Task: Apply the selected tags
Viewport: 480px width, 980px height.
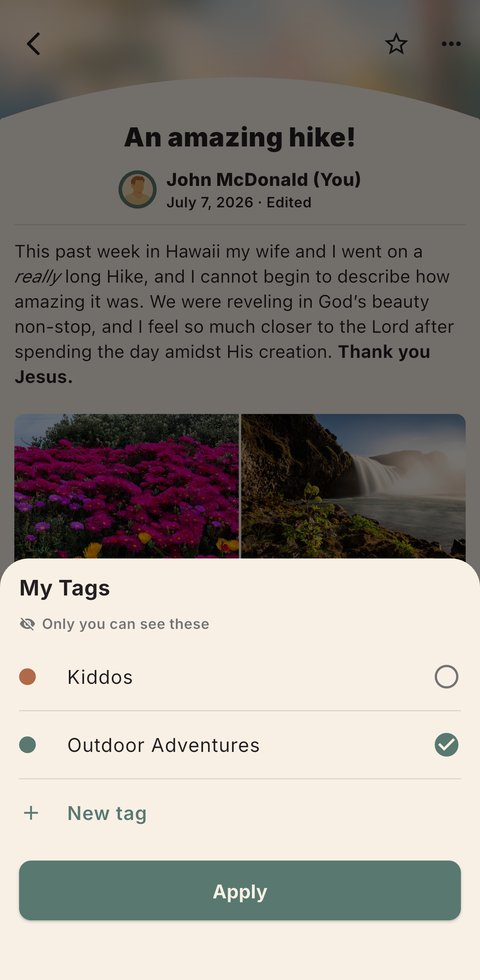Action: click(239, 891)
